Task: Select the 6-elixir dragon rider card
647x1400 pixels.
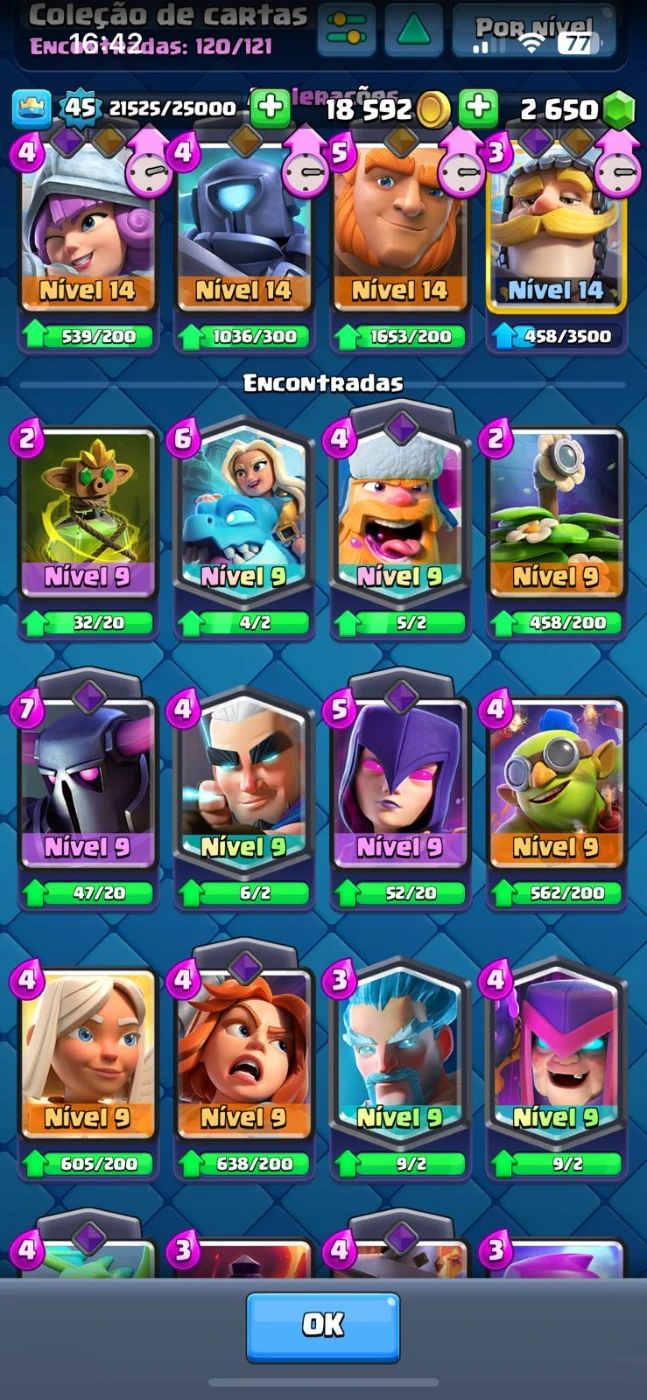Action: click(x=244, y=520)
